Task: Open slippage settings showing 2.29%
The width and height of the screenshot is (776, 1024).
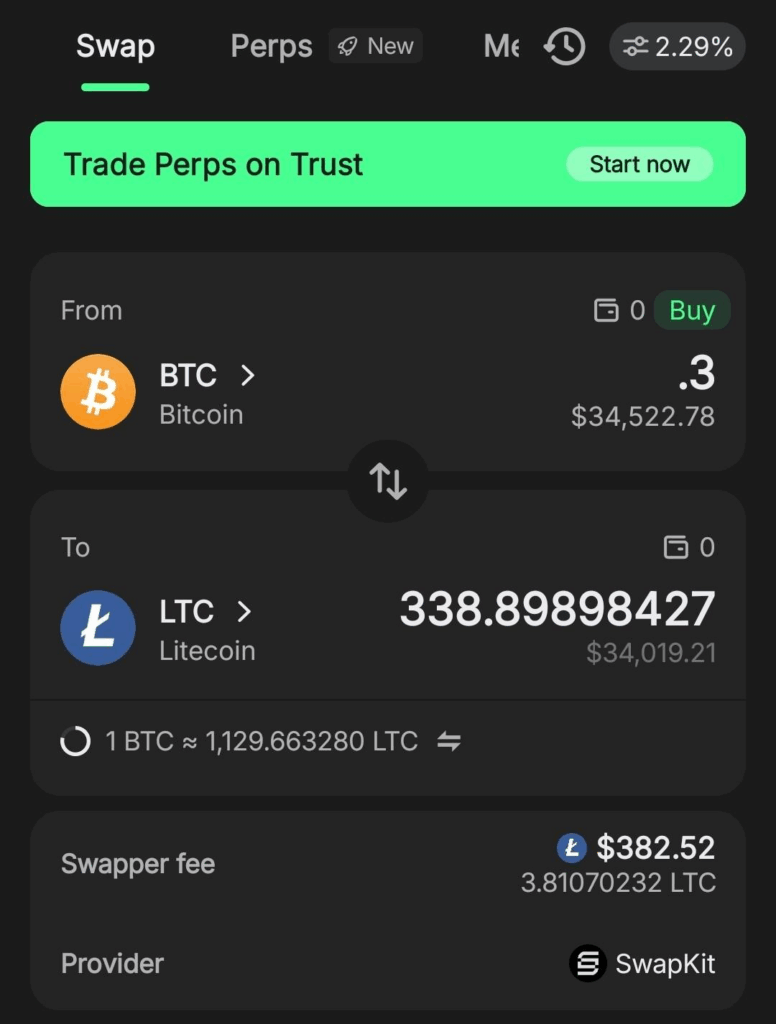Action: [677, 46]
